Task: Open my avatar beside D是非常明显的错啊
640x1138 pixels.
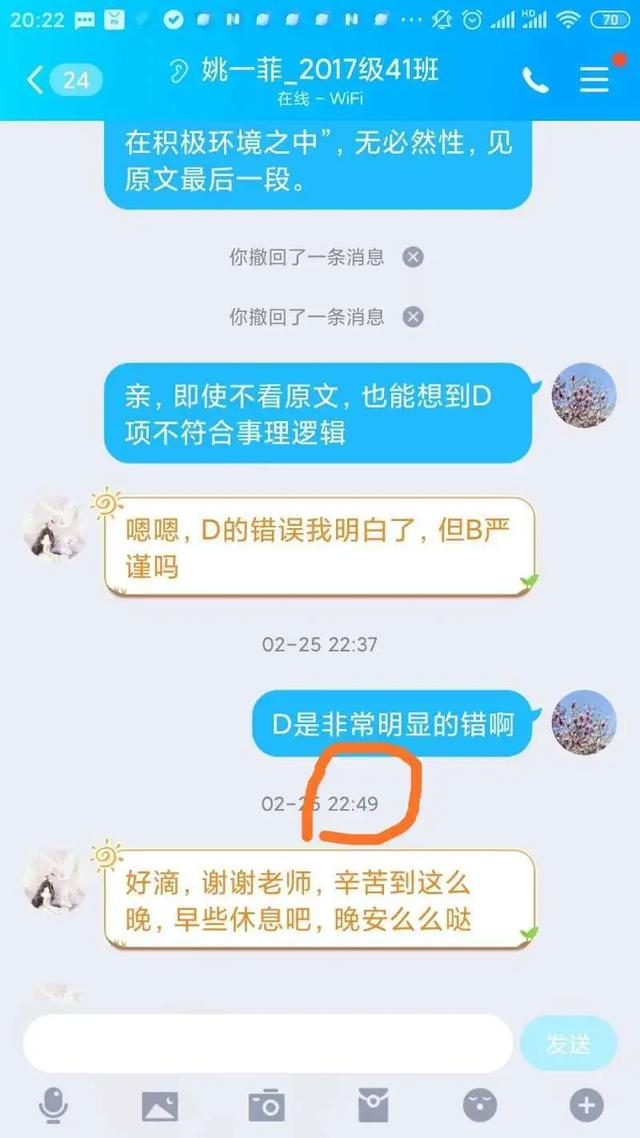Action: pos(584,722)
